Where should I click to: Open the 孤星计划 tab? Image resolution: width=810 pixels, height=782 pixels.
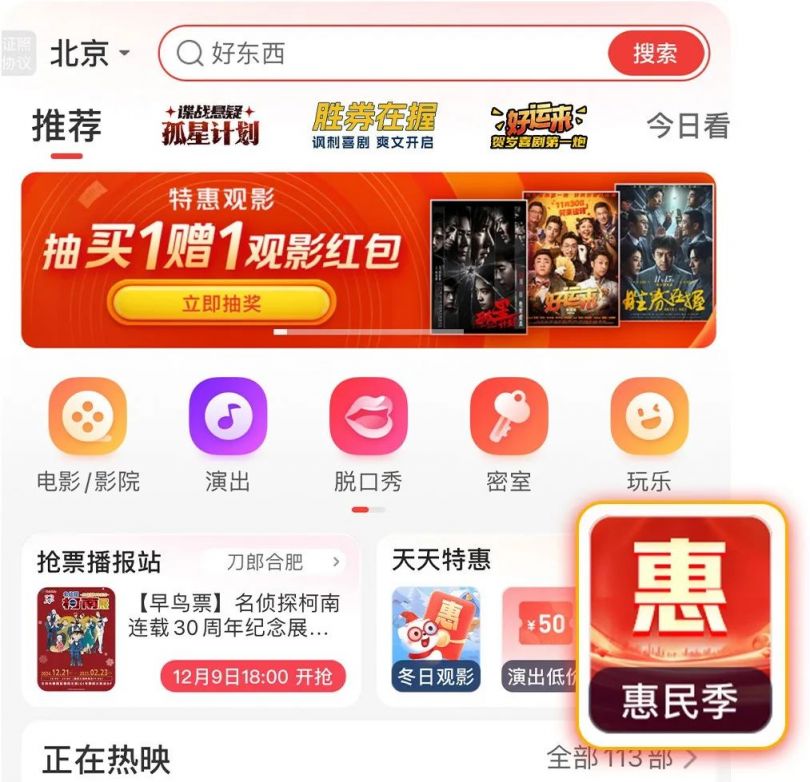pos(211,126)
